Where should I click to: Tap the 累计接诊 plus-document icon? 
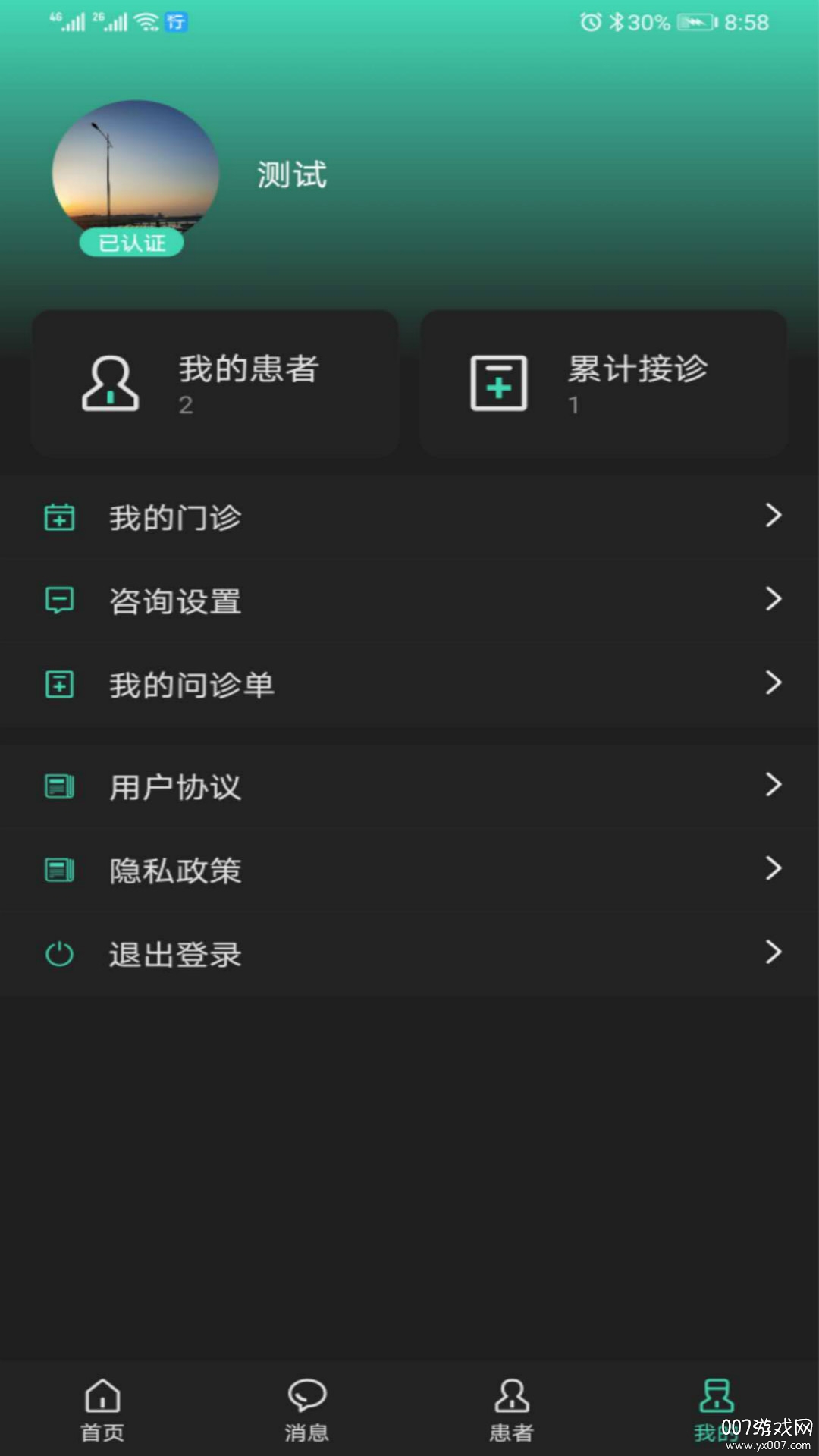[498, 383]
